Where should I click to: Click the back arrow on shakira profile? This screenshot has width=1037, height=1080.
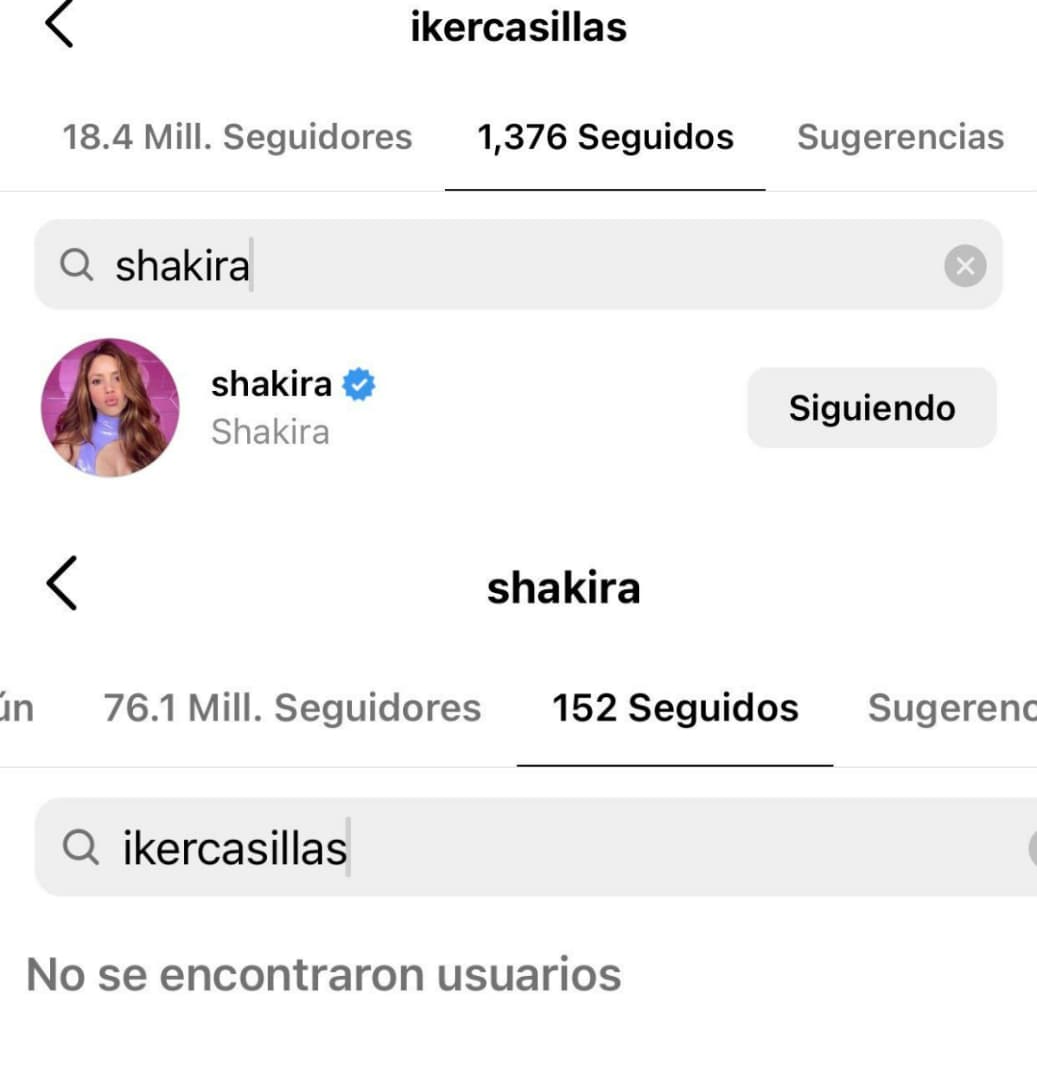pos(60,585)
